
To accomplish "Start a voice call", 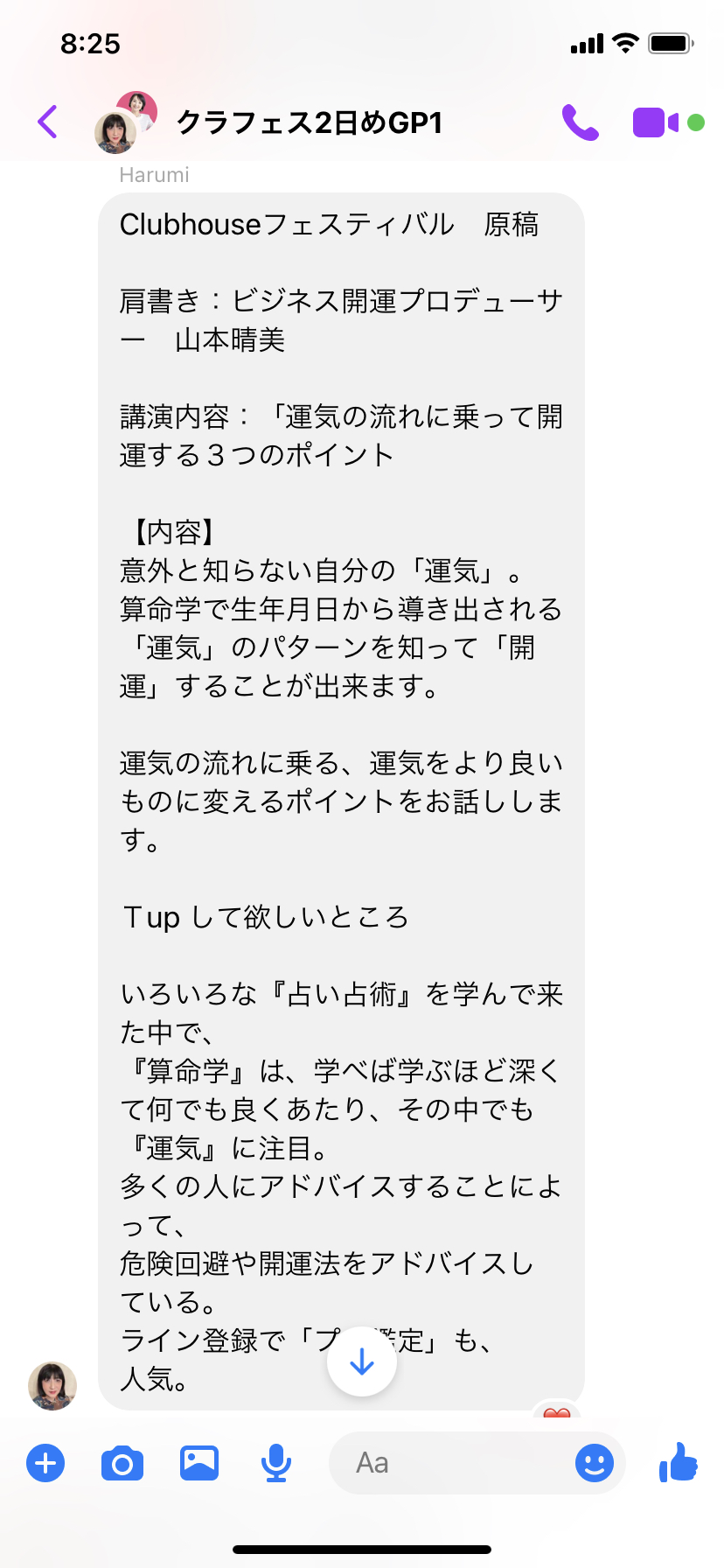I will tap(580, 122).
